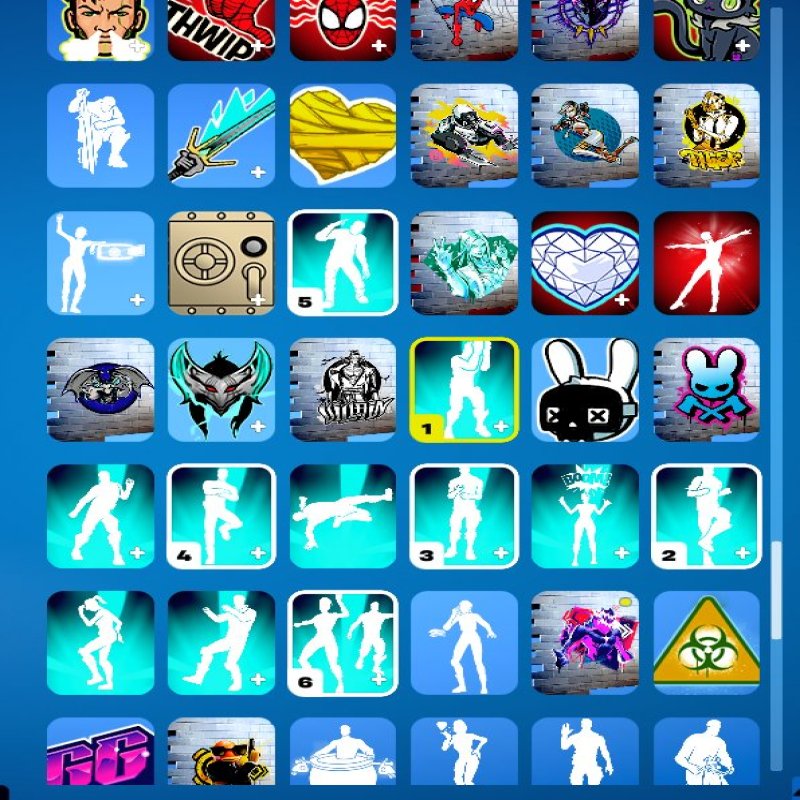The width and height of the screenshot is (800, 800).
Task: Choose the electric plug sword item
Action: (221, 136)
